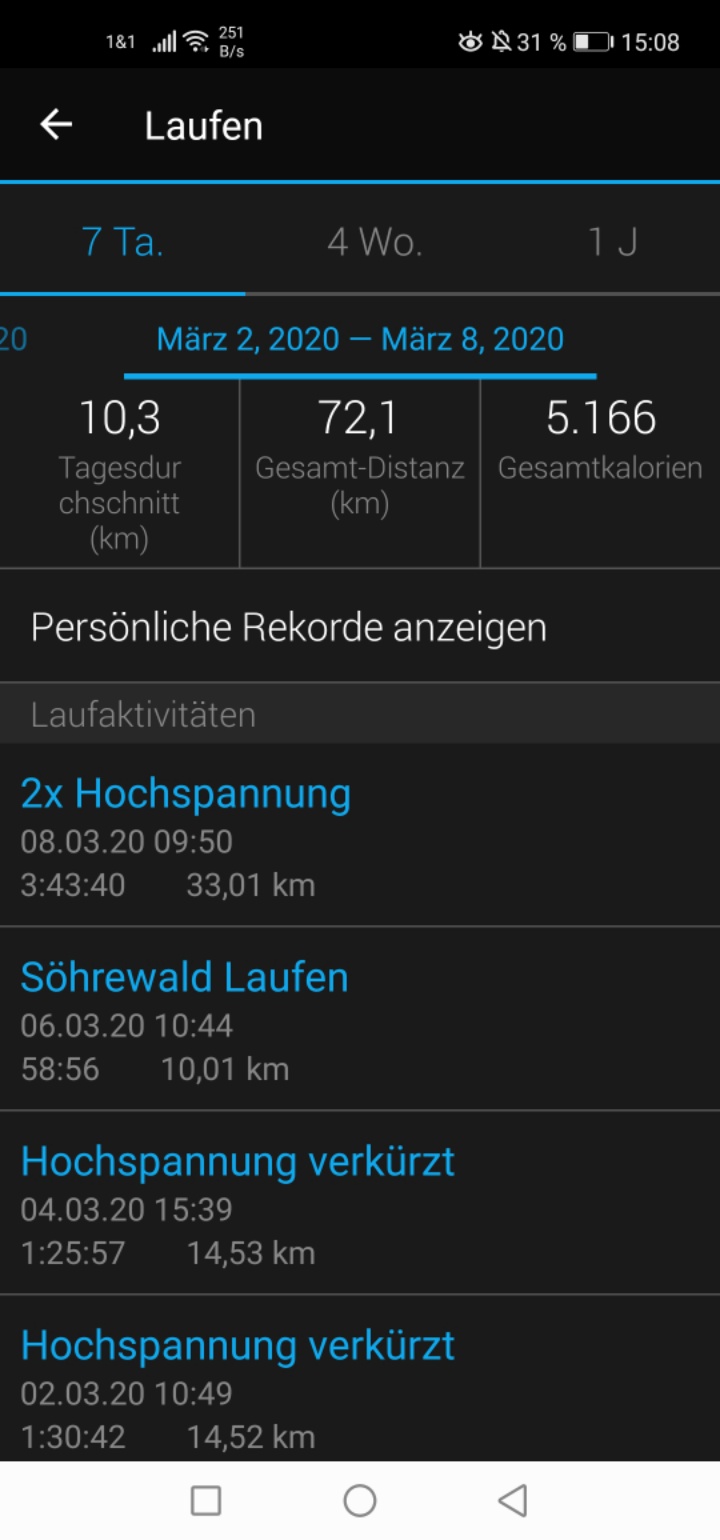Switch to the 1 J tab
The image size is (720, 1540).
pyautogui.click(x=612, y=242)
